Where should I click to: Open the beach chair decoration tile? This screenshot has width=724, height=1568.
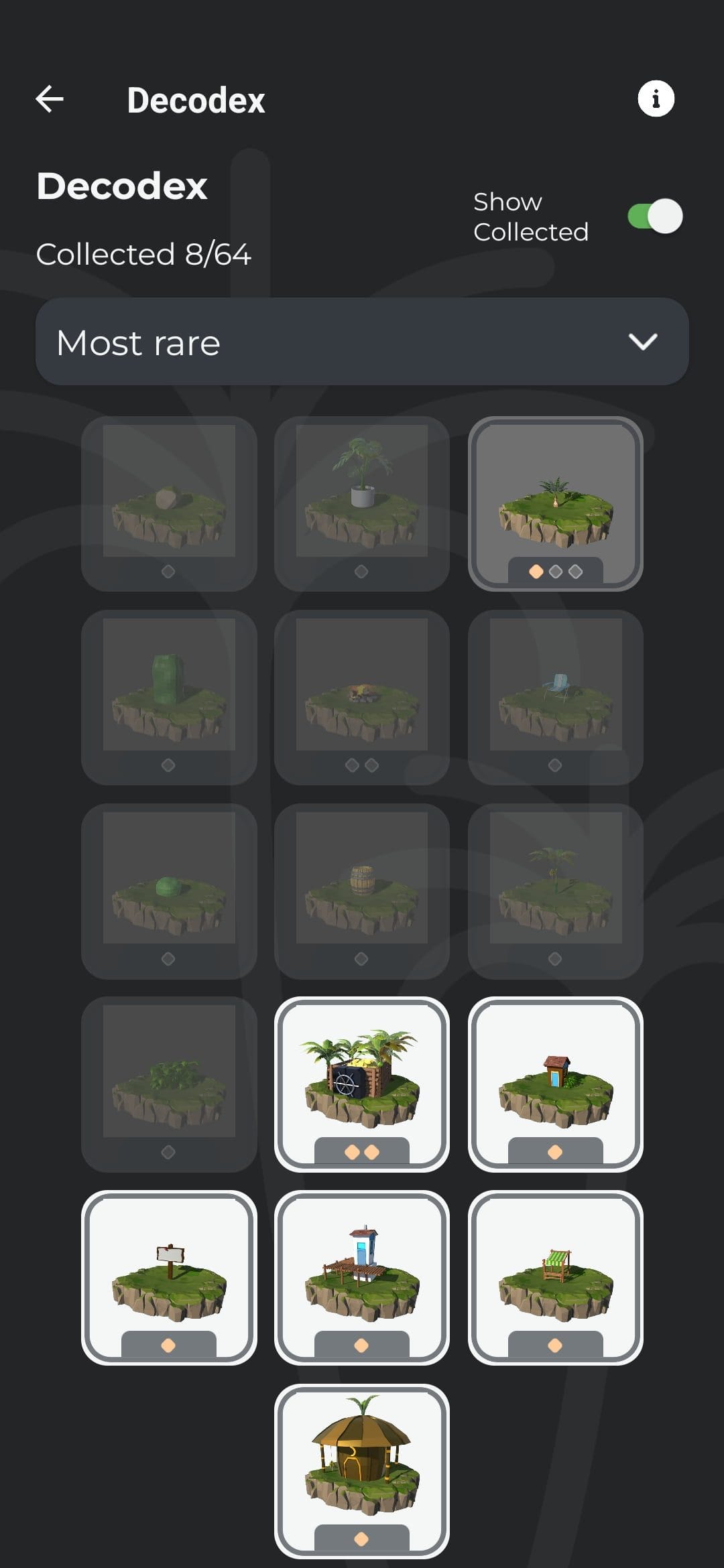click(555, 698)
